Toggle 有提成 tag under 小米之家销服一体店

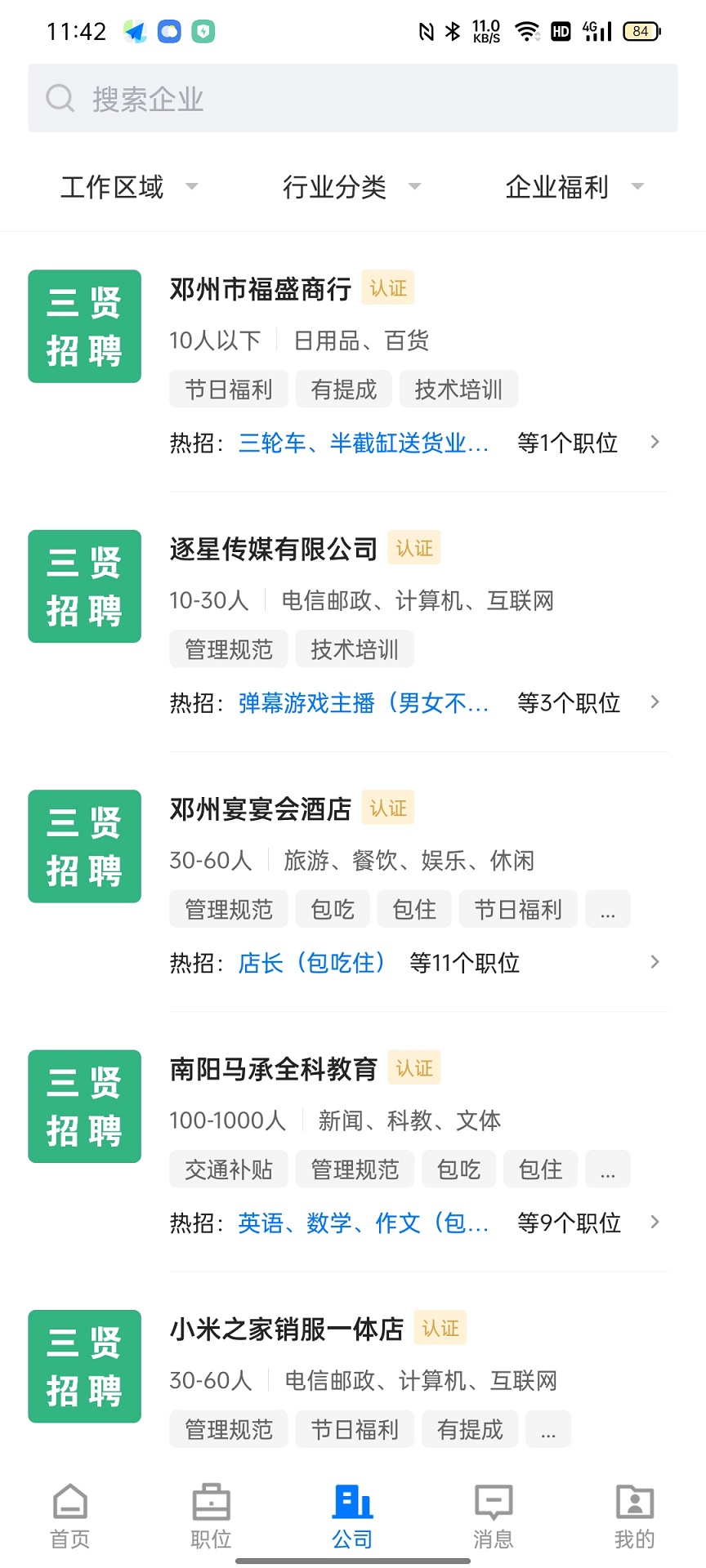tap(469, 1428)
